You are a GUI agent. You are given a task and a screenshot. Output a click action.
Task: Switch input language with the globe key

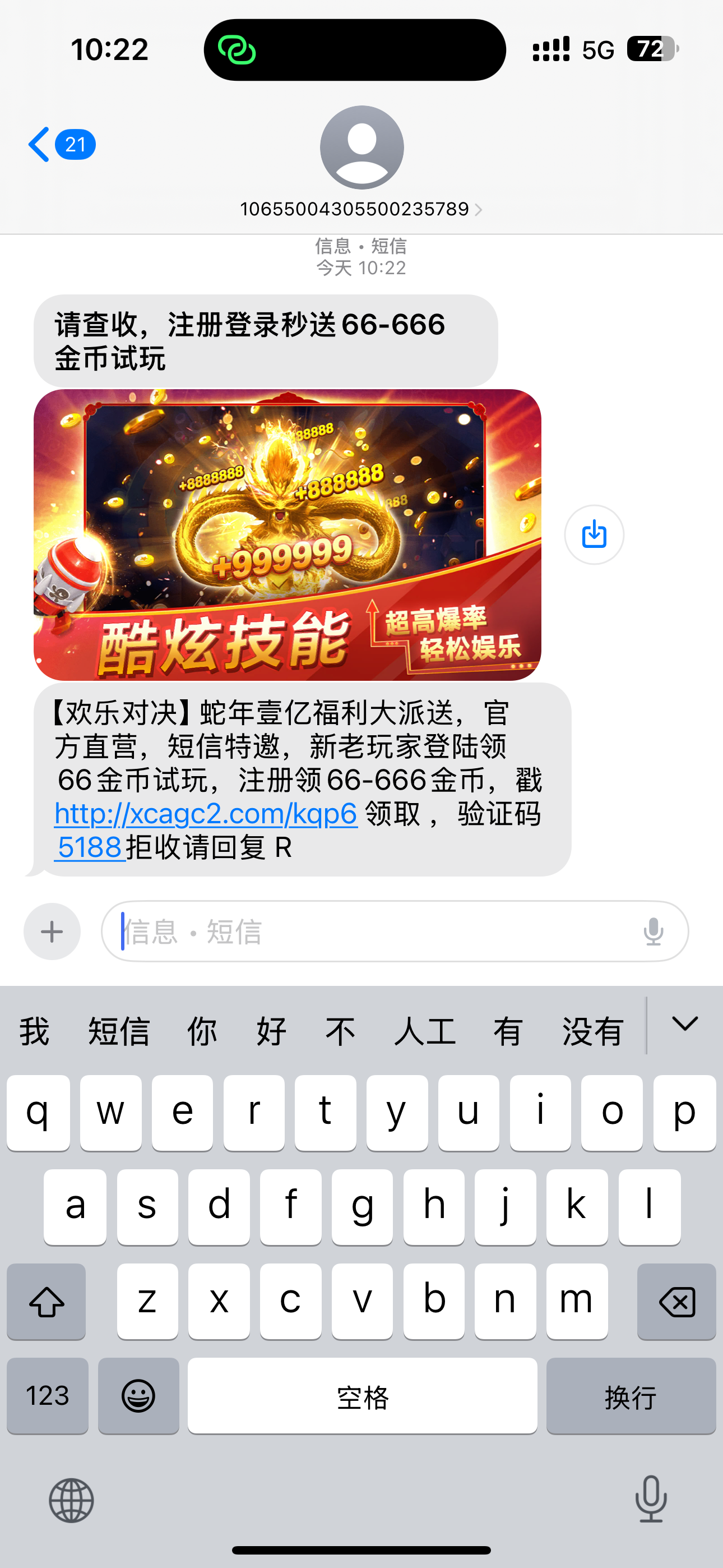point(71,1501)
